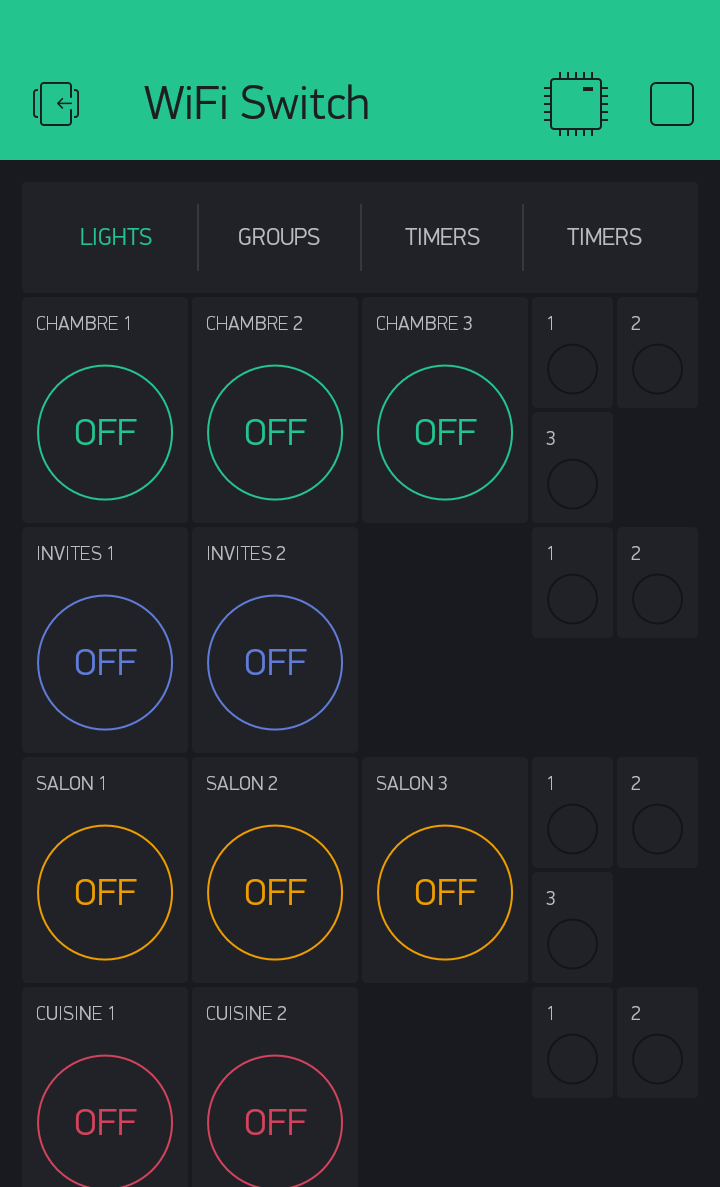This screenshot has height=1187, width=720.
Task: Click the exit/back arrow icon in header
Action: click(x=56, y=103)
